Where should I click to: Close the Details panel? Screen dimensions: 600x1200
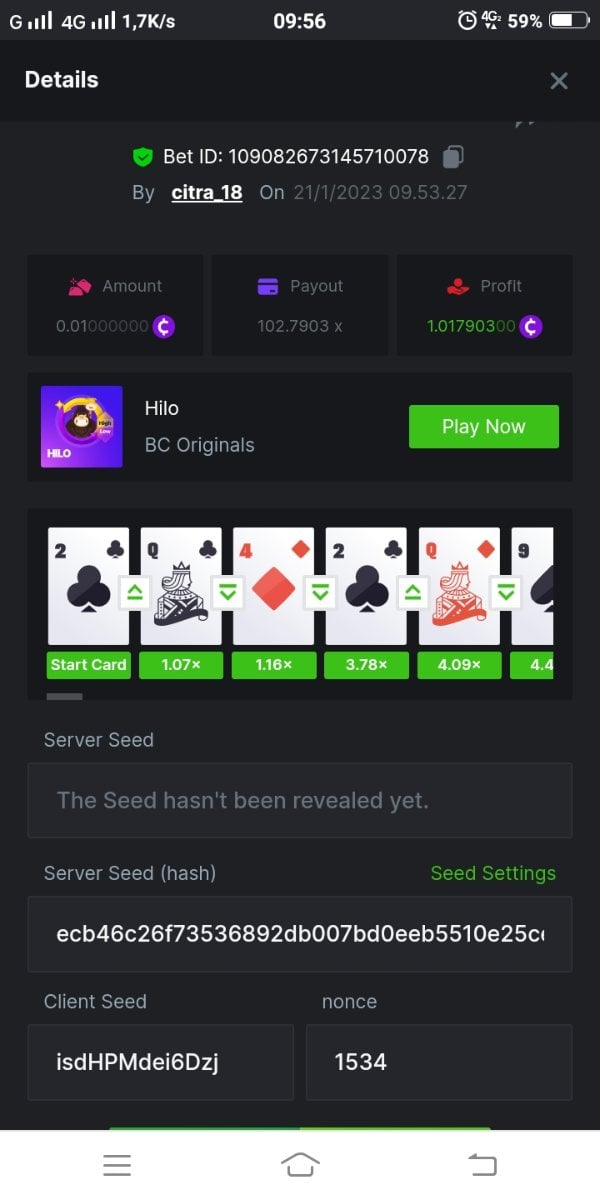(559, 81)
